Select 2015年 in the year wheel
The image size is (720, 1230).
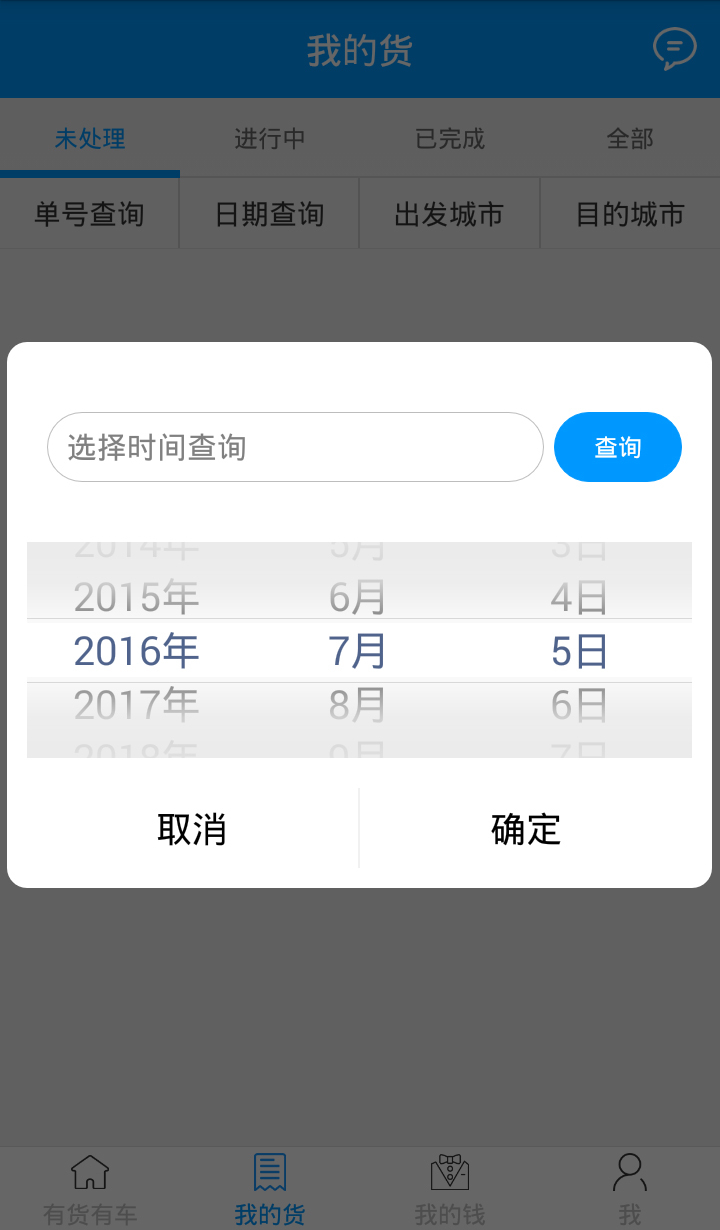[137, 597]
